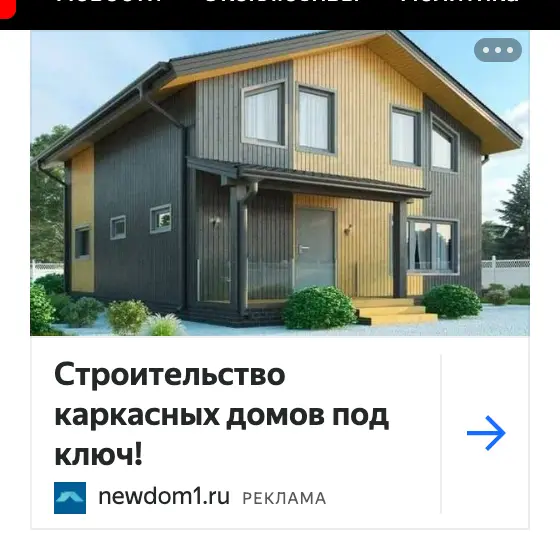Tap the blue arrow to open ad
Screen dimensions: 560x560
point(486,433)
